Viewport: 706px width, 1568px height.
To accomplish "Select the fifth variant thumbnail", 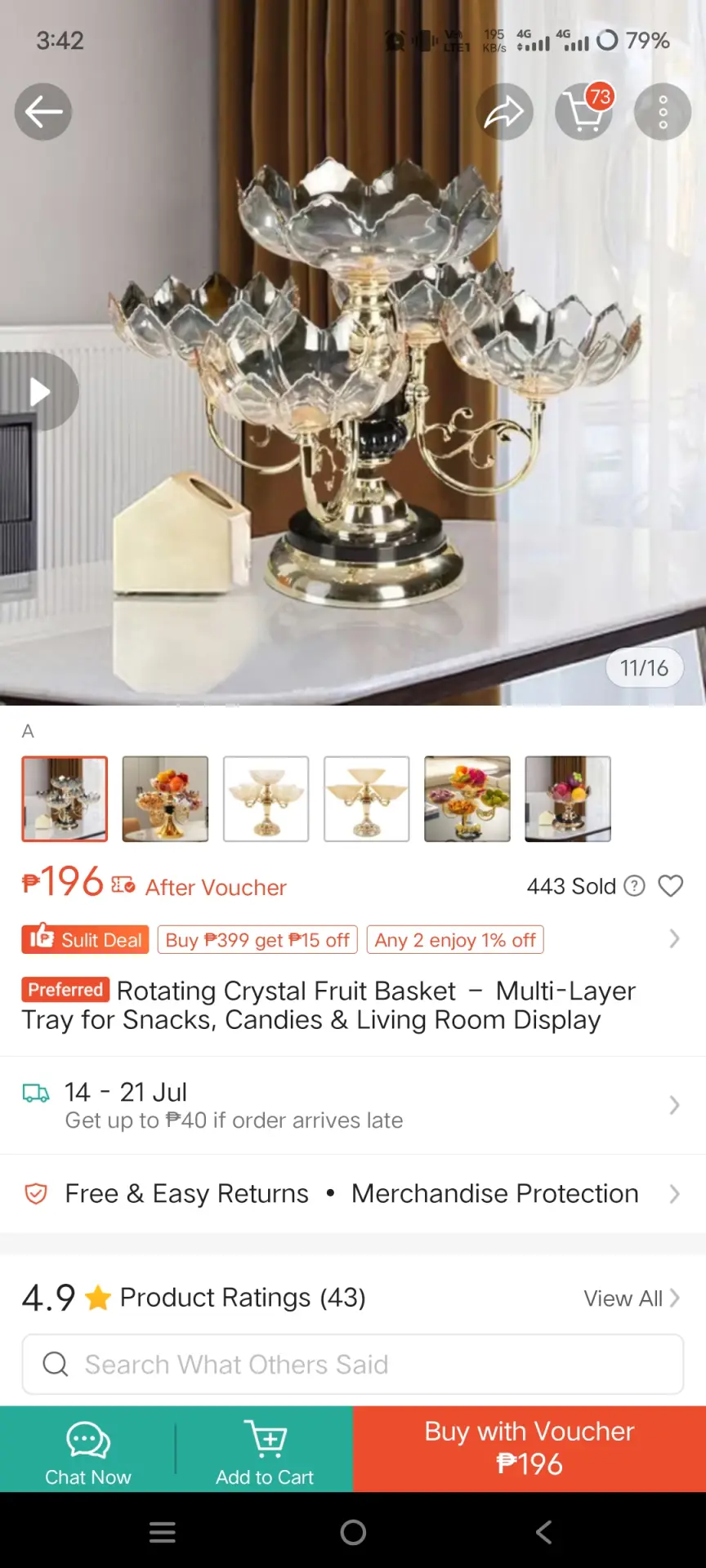I will pos(467,799).
